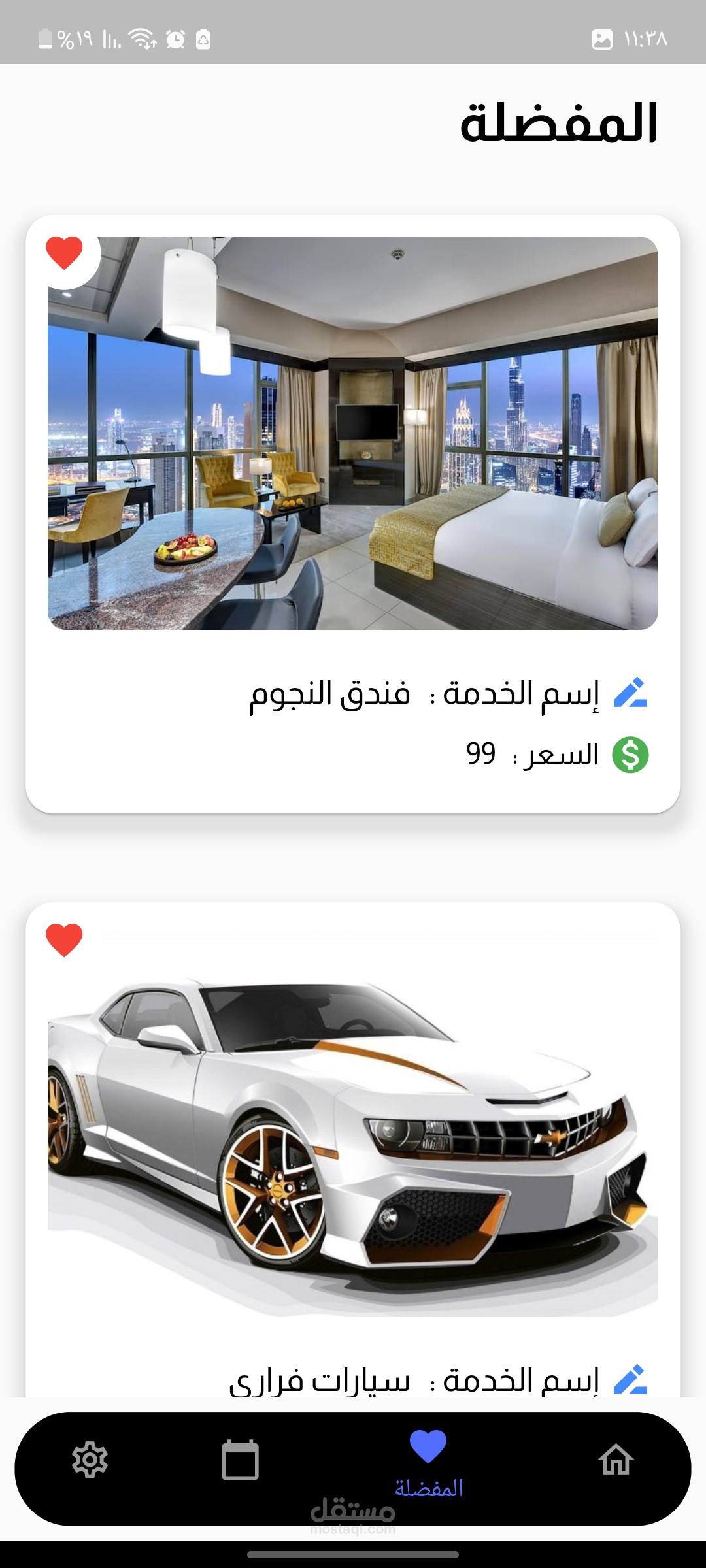Image resolution: width=706 pixels, height=1568 pixels.
Task: Open the فندق النجوم hotel card
Action: click(353, 434)
